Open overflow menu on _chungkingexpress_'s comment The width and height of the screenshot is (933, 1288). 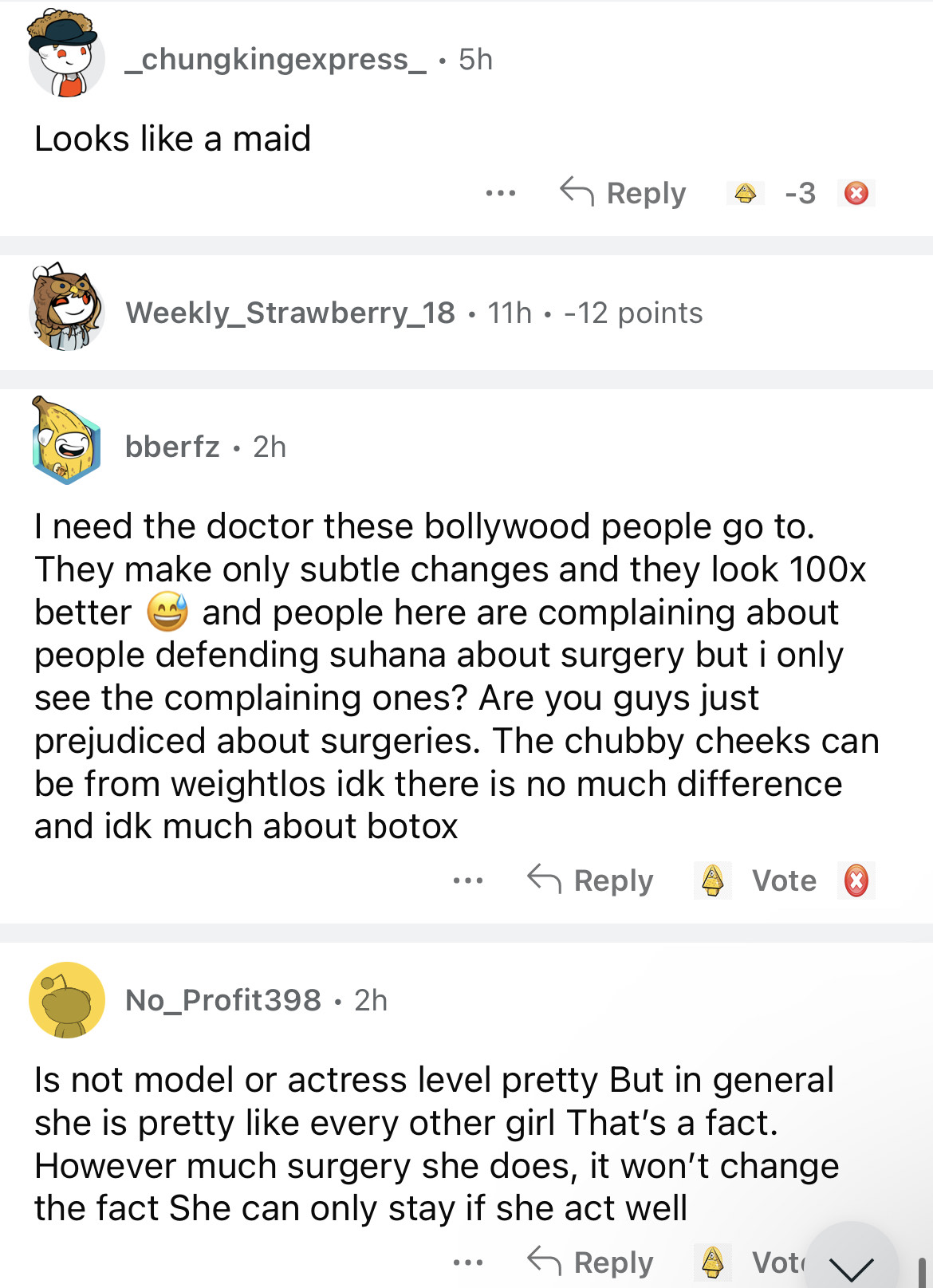(500, 193)
